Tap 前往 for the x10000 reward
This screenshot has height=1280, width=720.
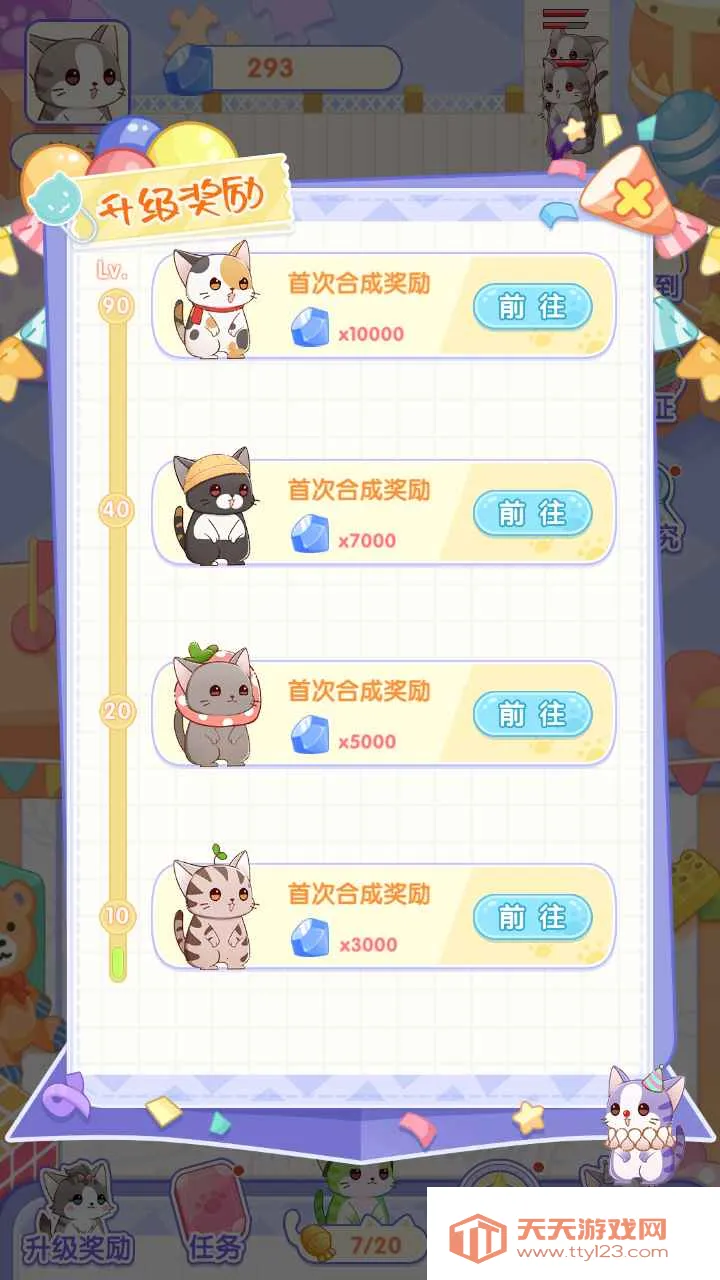click(x=532, y=307)
